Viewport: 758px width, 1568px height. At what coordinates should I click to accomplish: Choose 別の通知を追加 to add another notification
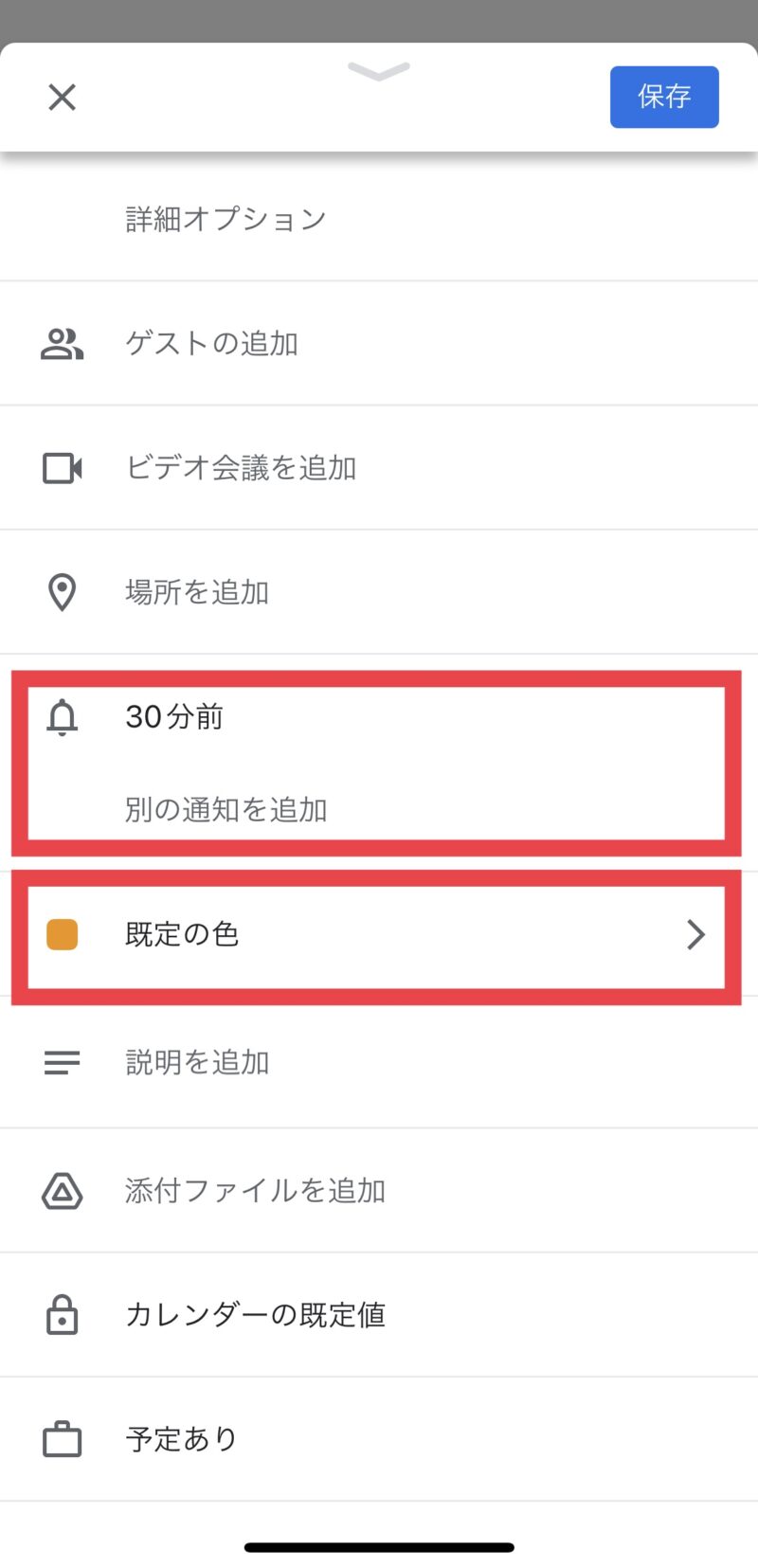(x=226, y=810)
